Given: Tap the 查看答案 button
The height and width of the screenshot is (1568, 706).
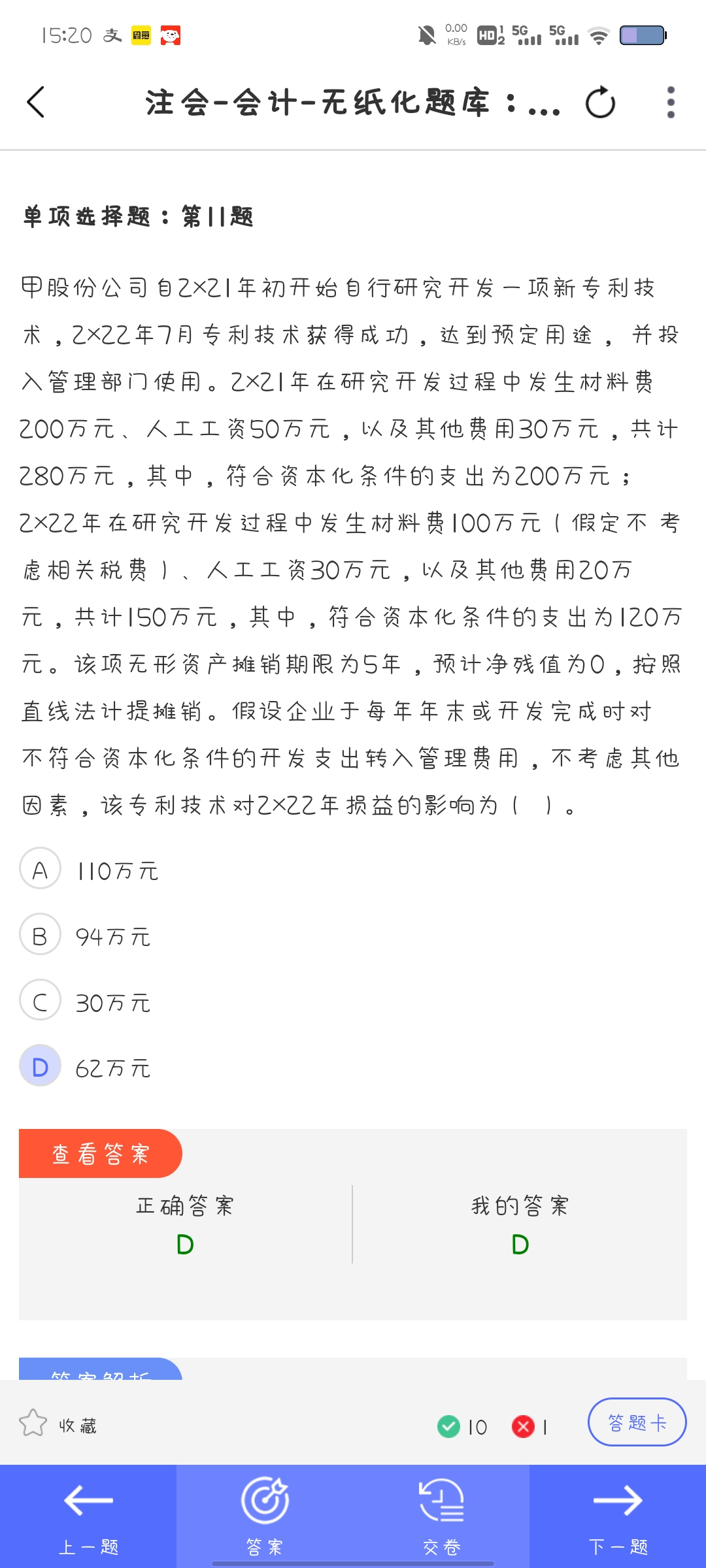Looking at the screenshot, I should coord(101,1154).
